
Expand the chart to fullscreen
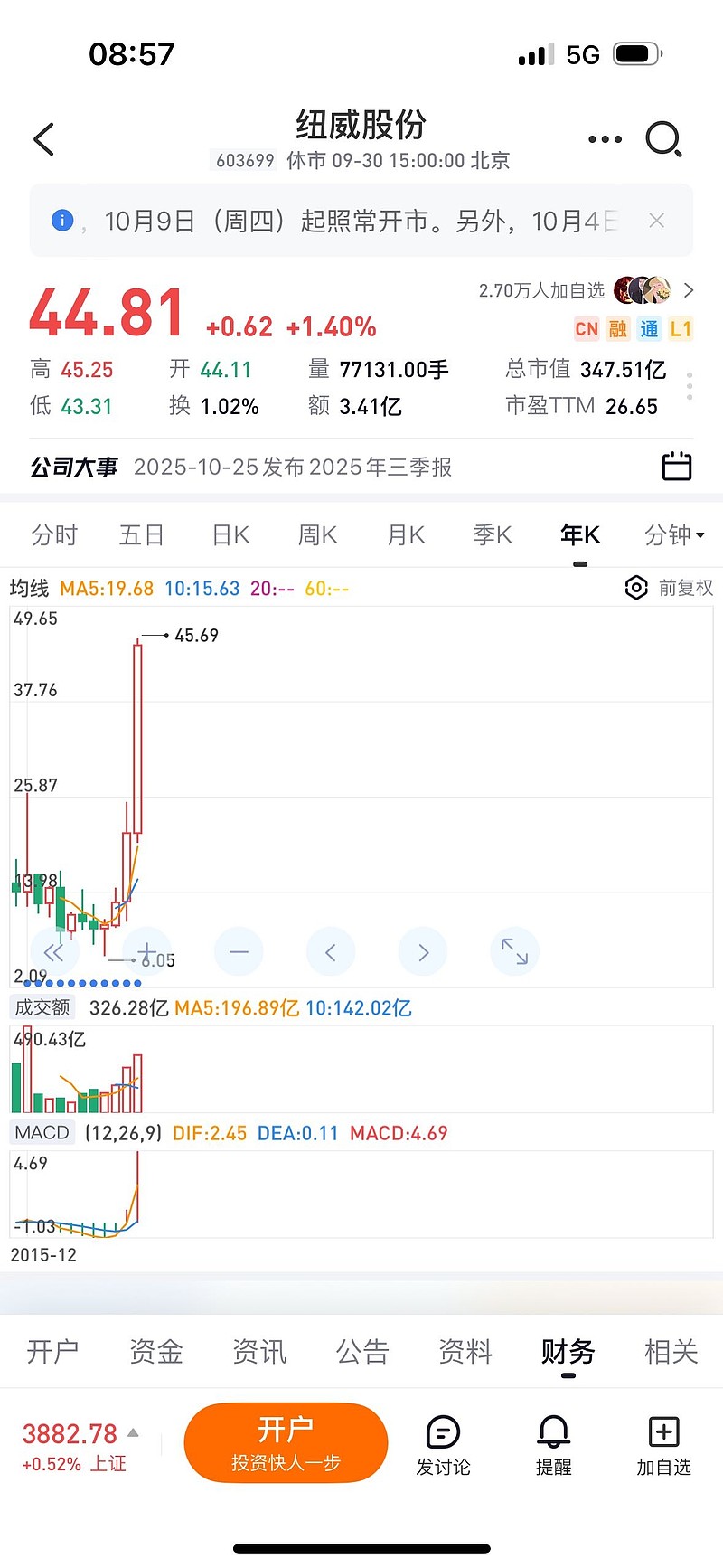pos(514,951)
